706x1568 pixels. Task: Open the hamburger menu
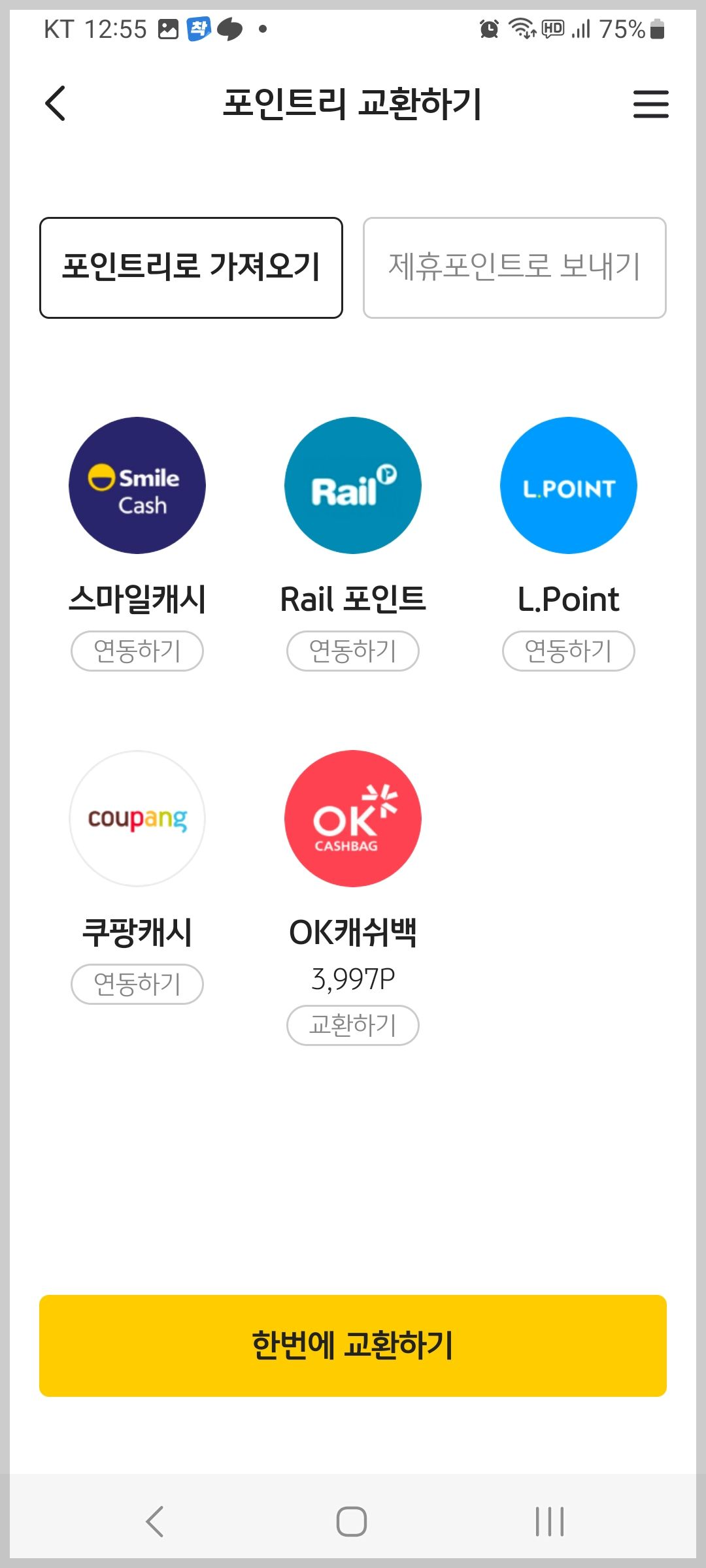(650, 104)
